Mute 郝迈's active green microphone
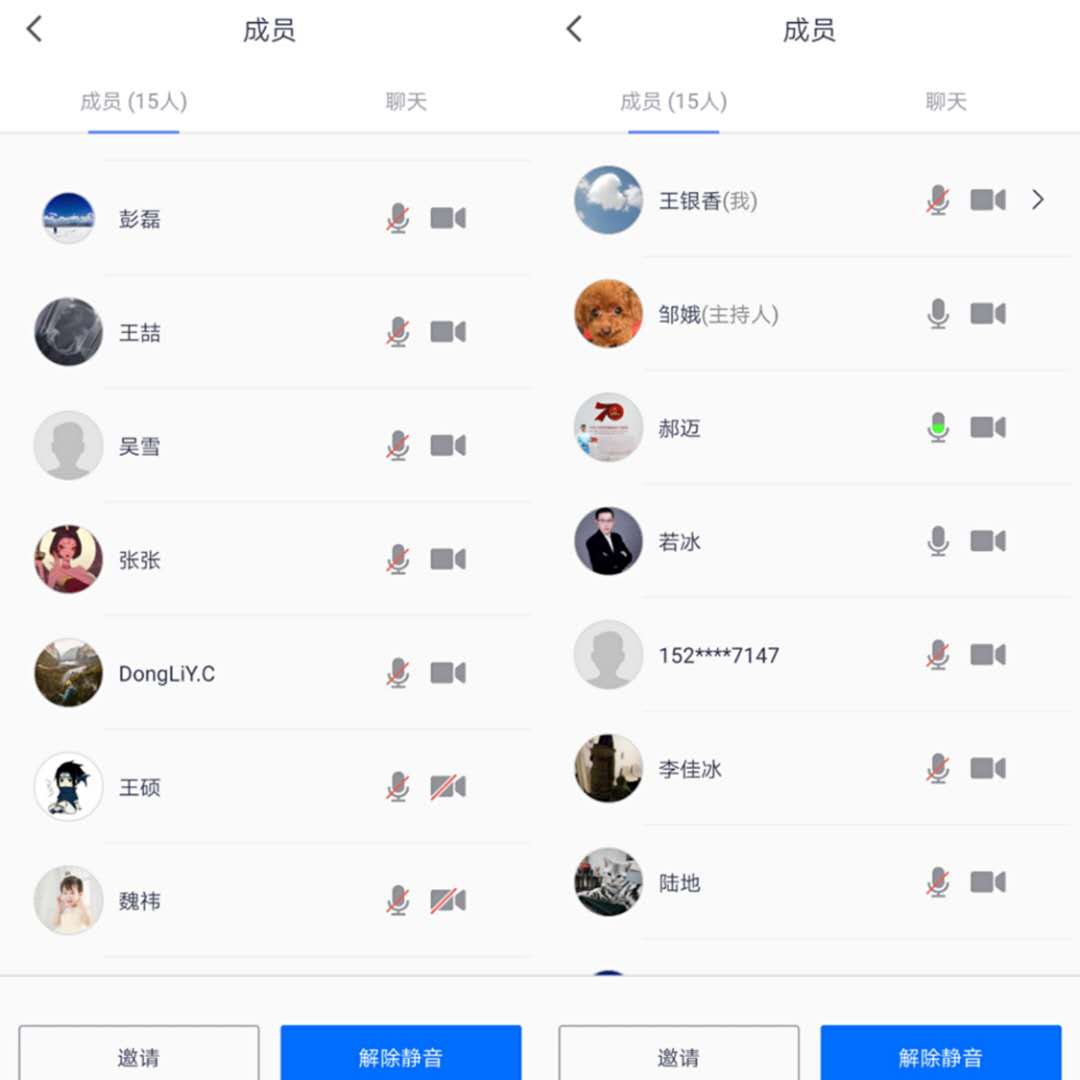This screenshot has height=1080, width=1080. click(938, 428)
